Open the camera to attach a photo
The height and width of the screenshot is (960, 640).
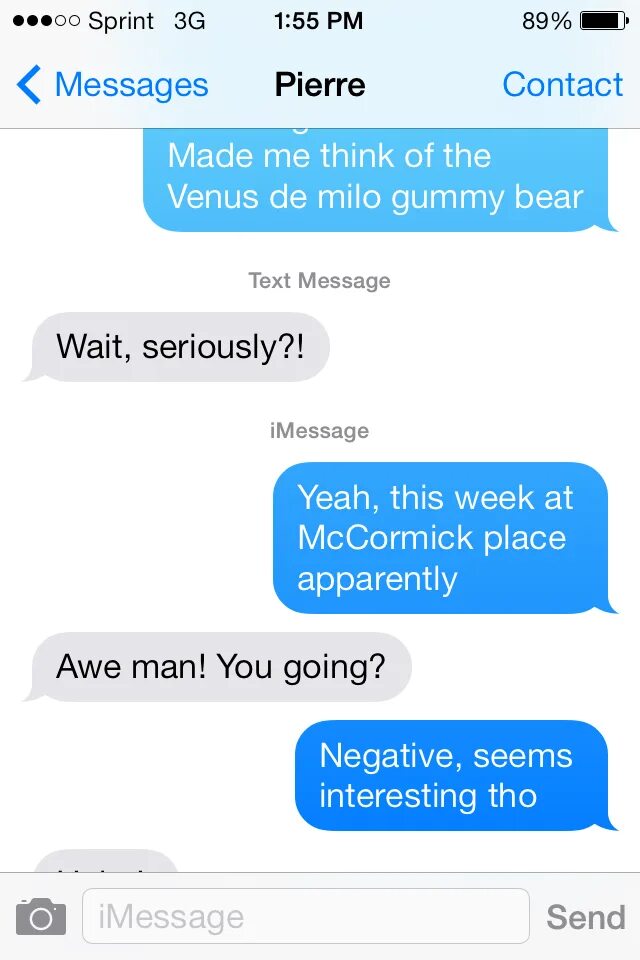coord(41,916)
